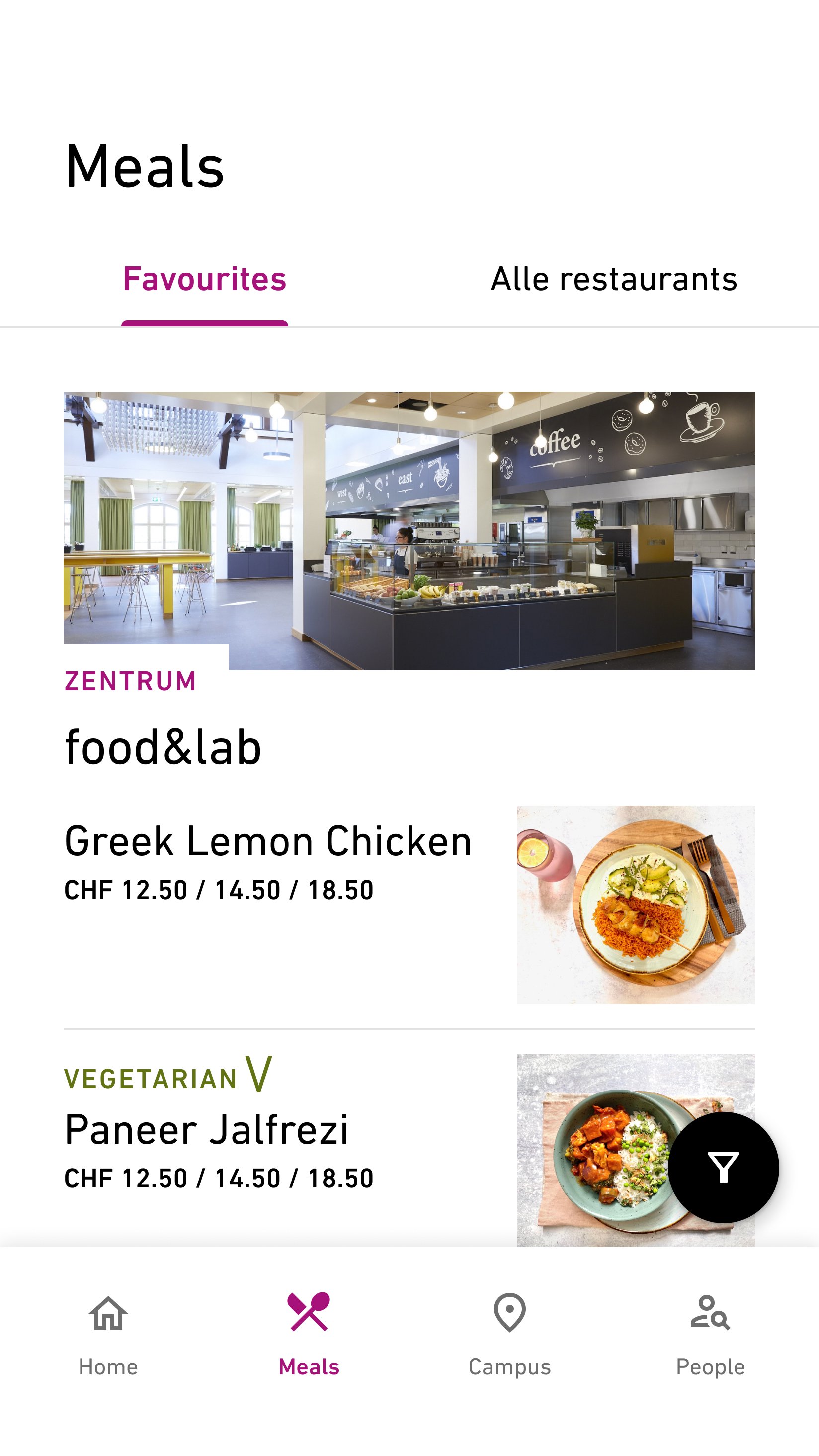This screenshot has width=819, height=1456.
Task: Open the Campus tab
Action: pyautogui.click(x=509, y=1334)
